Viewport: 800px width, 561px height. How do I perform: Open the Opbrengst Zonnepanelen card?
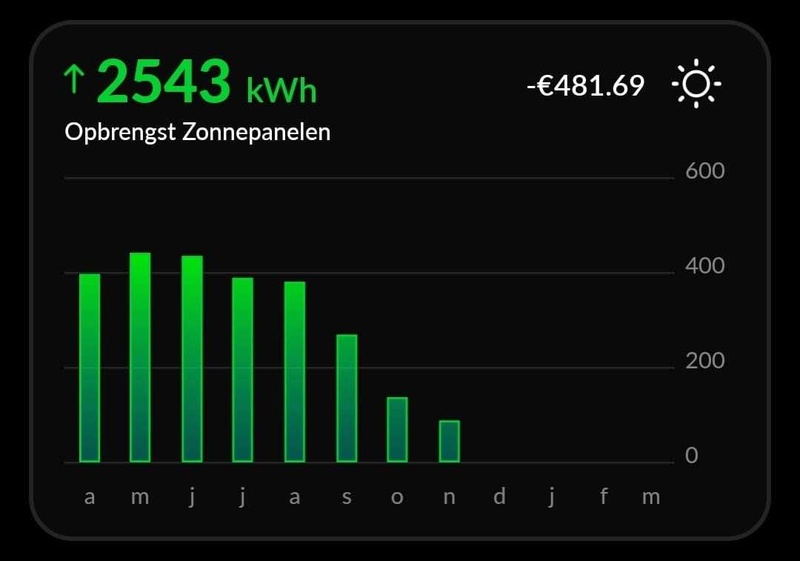click(197, 132)
